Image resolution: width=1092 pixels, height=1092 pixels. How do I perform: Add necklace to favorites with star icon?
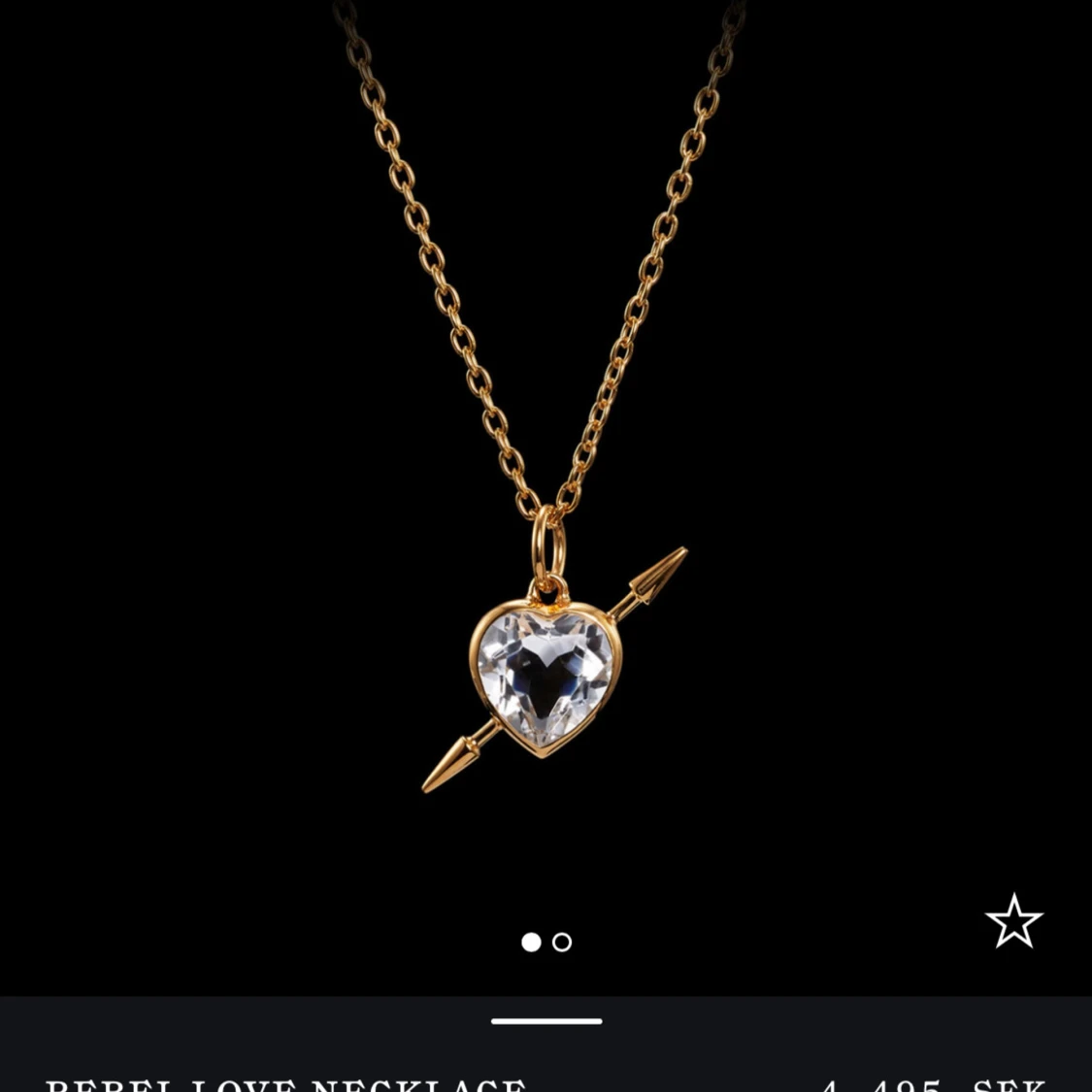(x=1013, y=921)
